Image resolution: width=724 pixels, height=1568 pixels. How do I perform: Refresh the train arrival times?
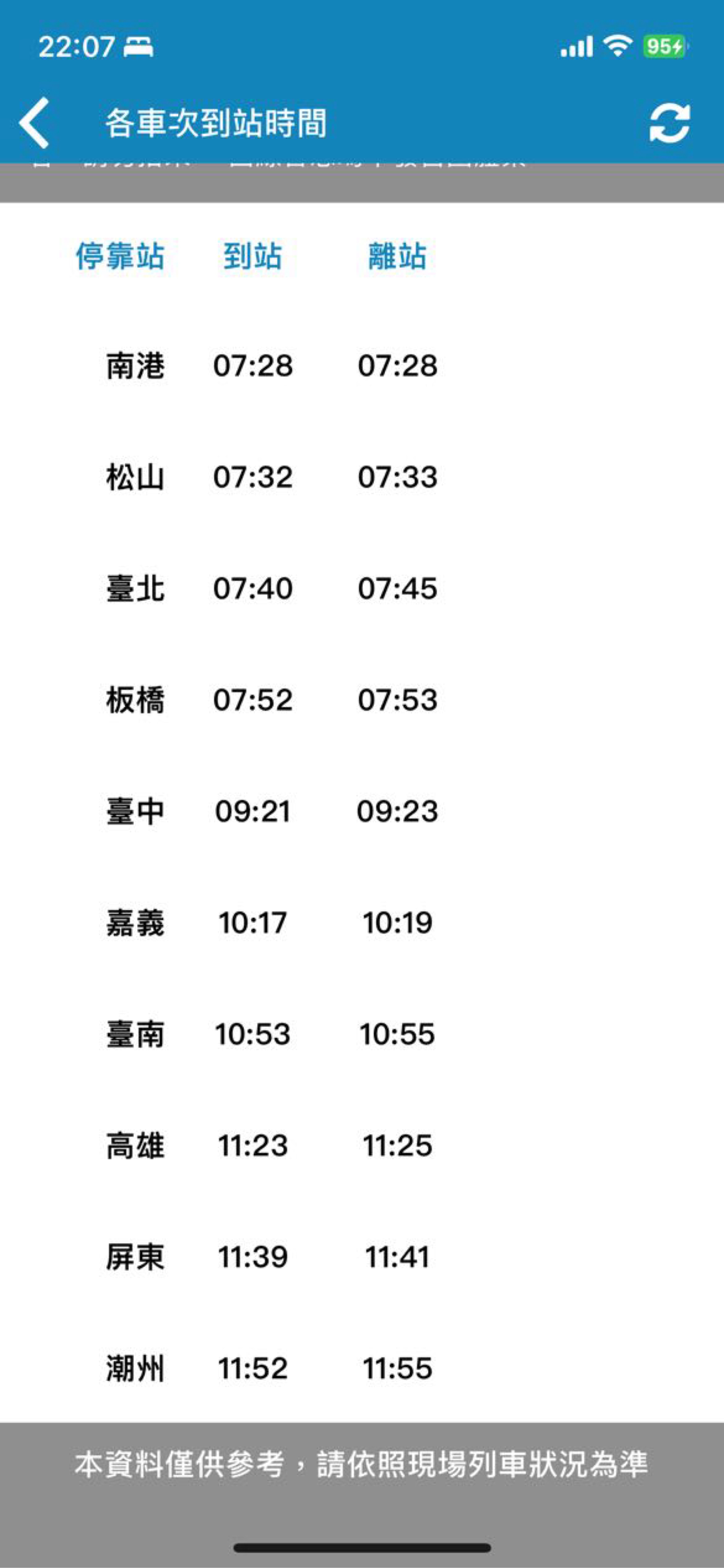[669, 124]
